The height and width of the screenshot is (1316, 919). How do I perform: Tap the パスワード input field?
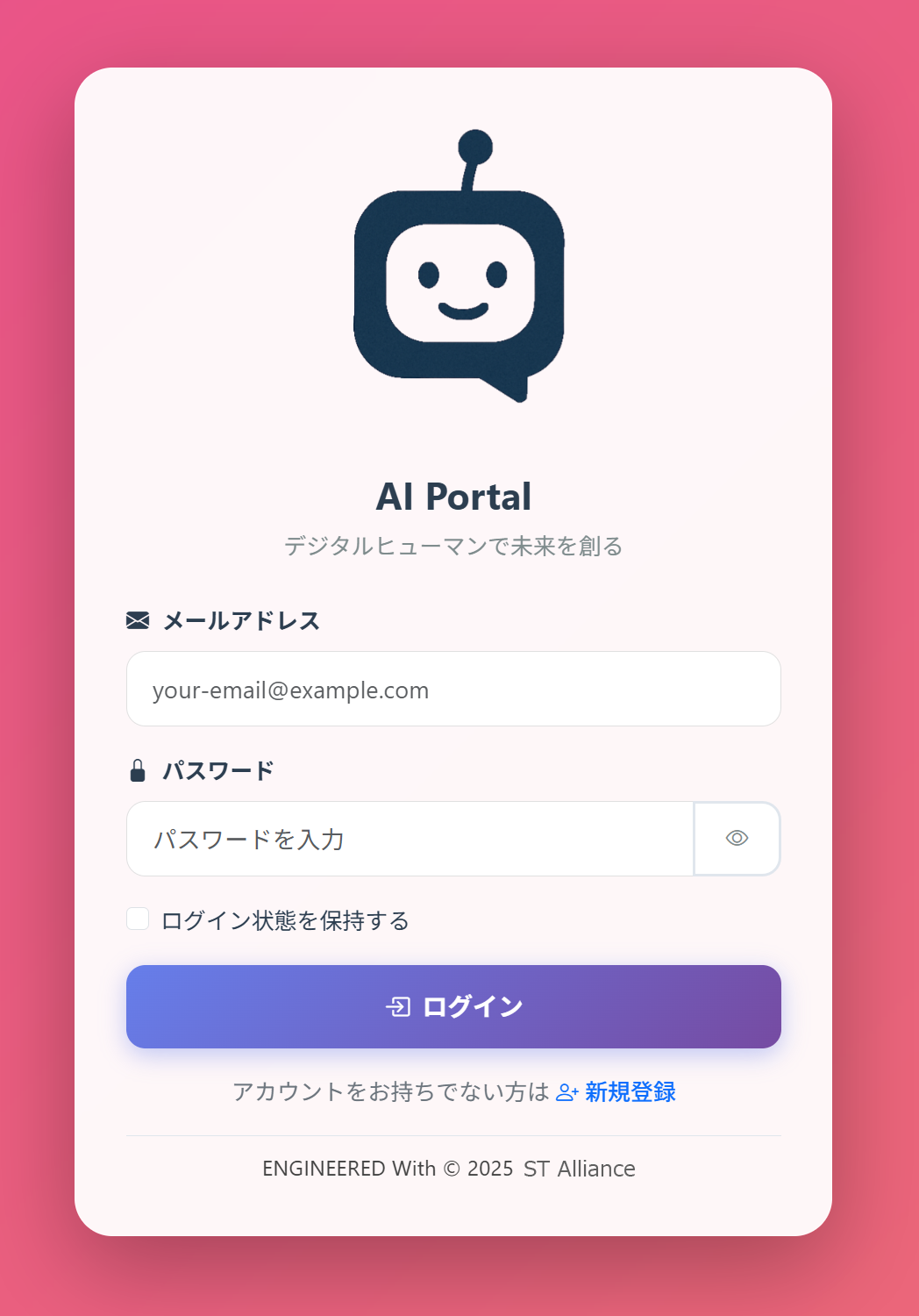pos(410,840)
